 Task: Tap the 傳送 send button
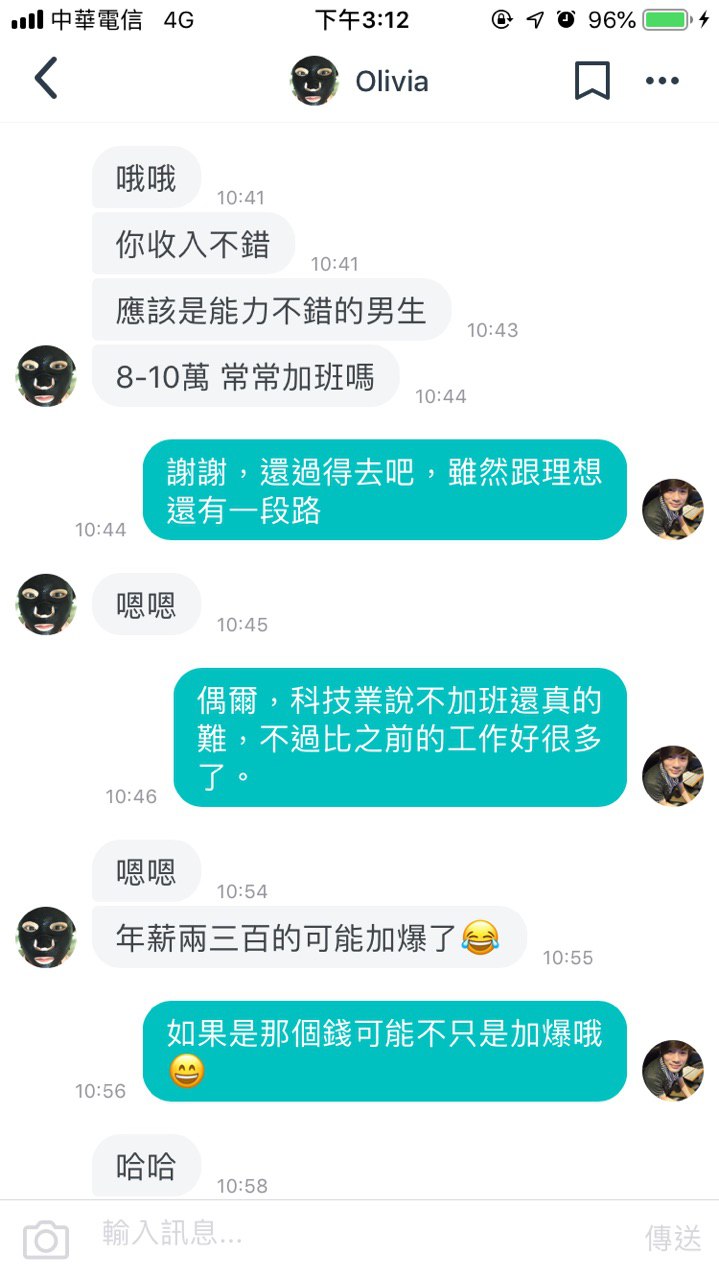point(672,1238)
